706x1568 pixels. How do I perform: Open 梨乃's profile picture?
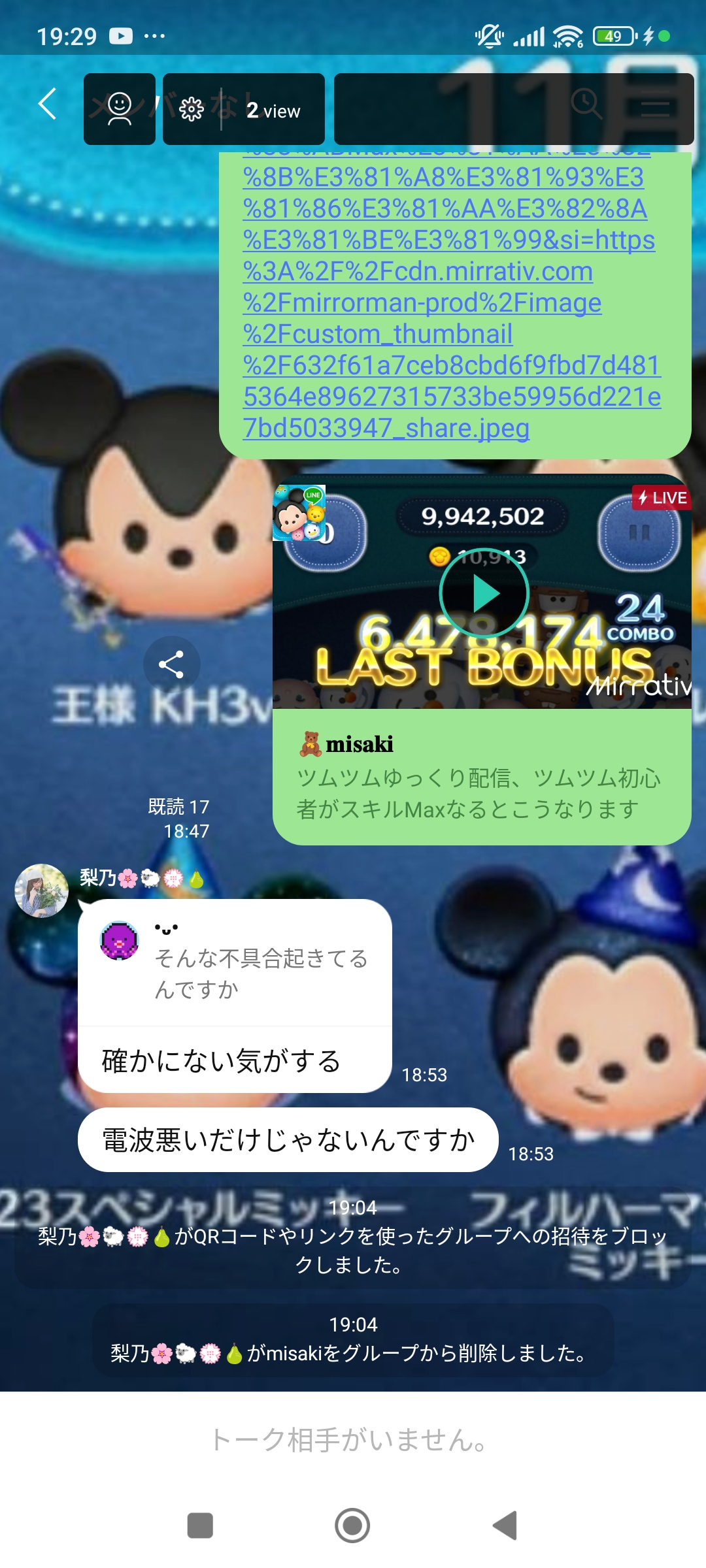[x=42, y=890]
